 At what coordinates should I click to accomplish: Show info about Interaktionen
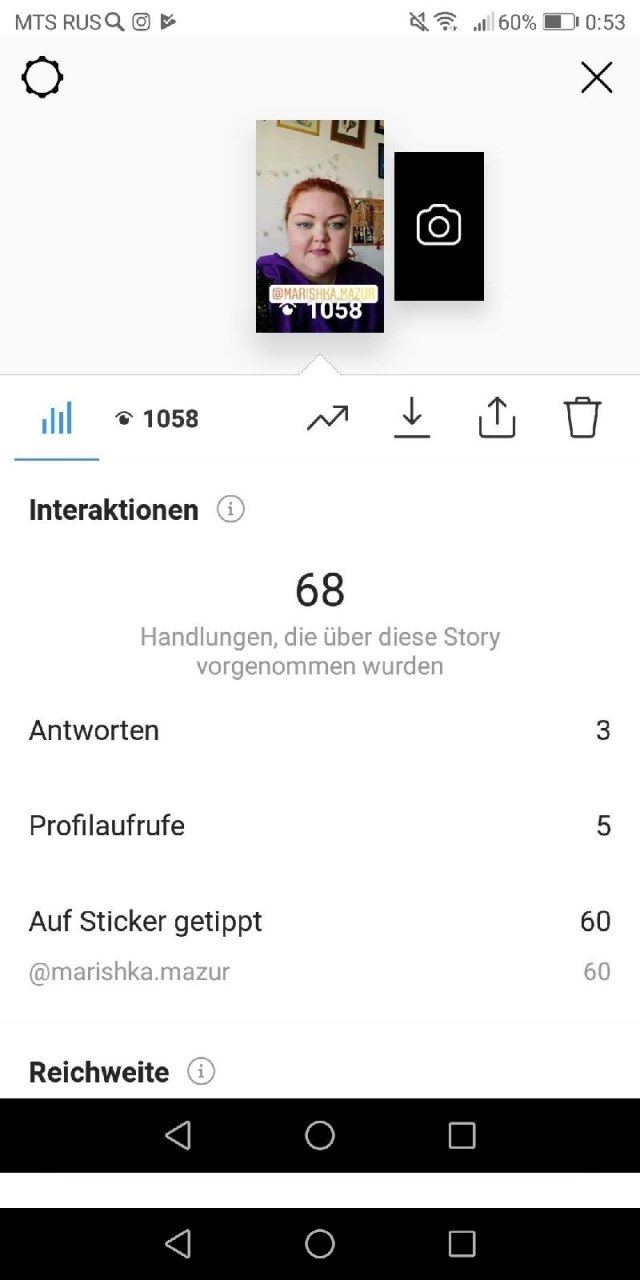[231, 510]
